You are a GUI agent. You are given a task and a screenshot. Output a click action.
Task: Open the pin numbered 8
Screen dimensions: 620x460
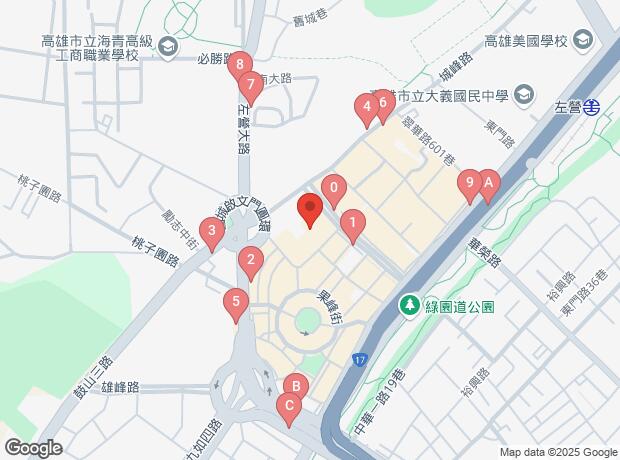pyautogui.click(x=238, y=69)
